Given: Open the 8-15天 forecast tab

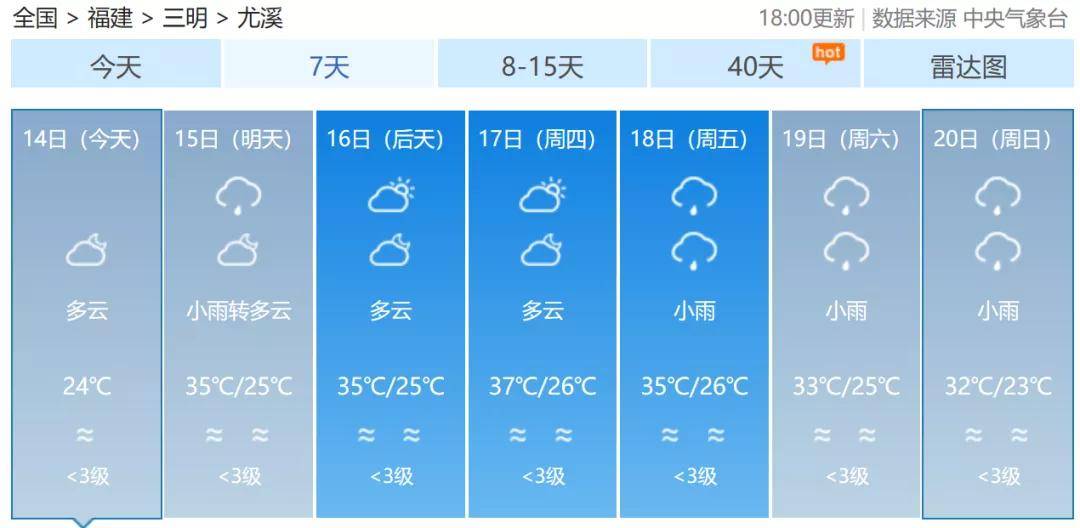Looking at the screenshot, I should [542, 66].
